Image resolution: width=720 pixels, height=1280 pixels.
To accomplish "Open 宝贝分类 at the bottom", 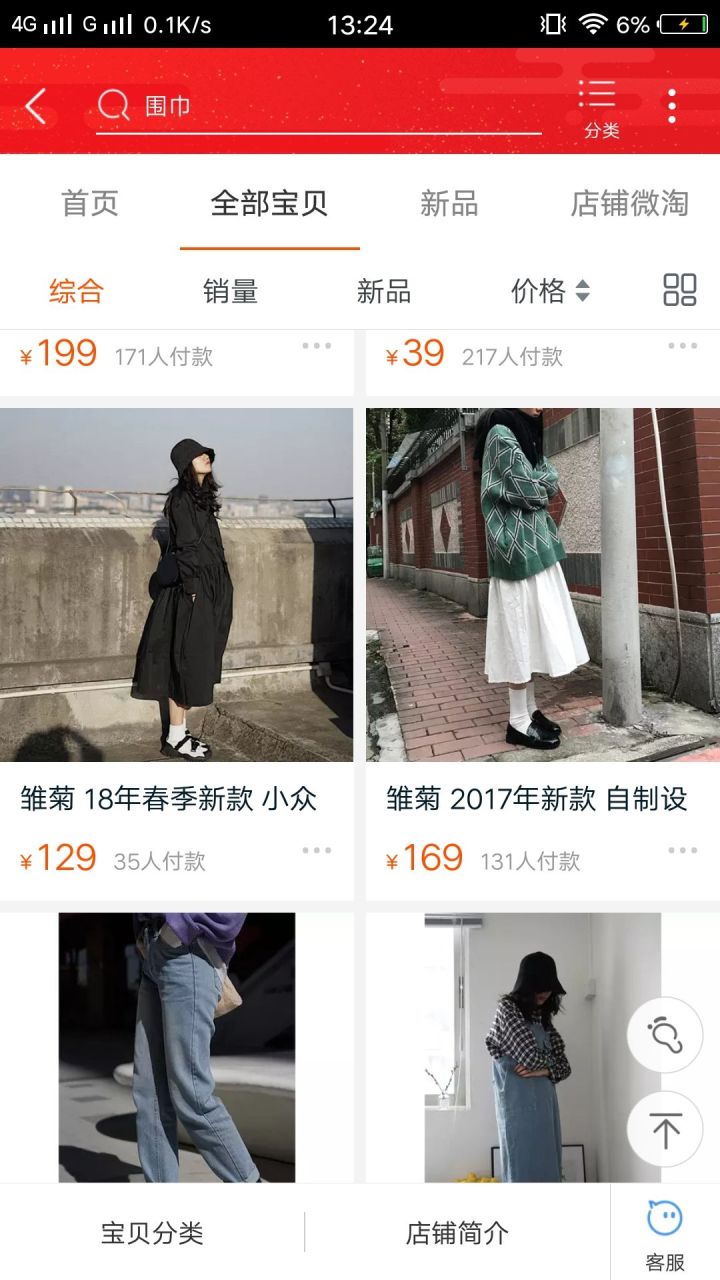I will [x=152, y=1233].
